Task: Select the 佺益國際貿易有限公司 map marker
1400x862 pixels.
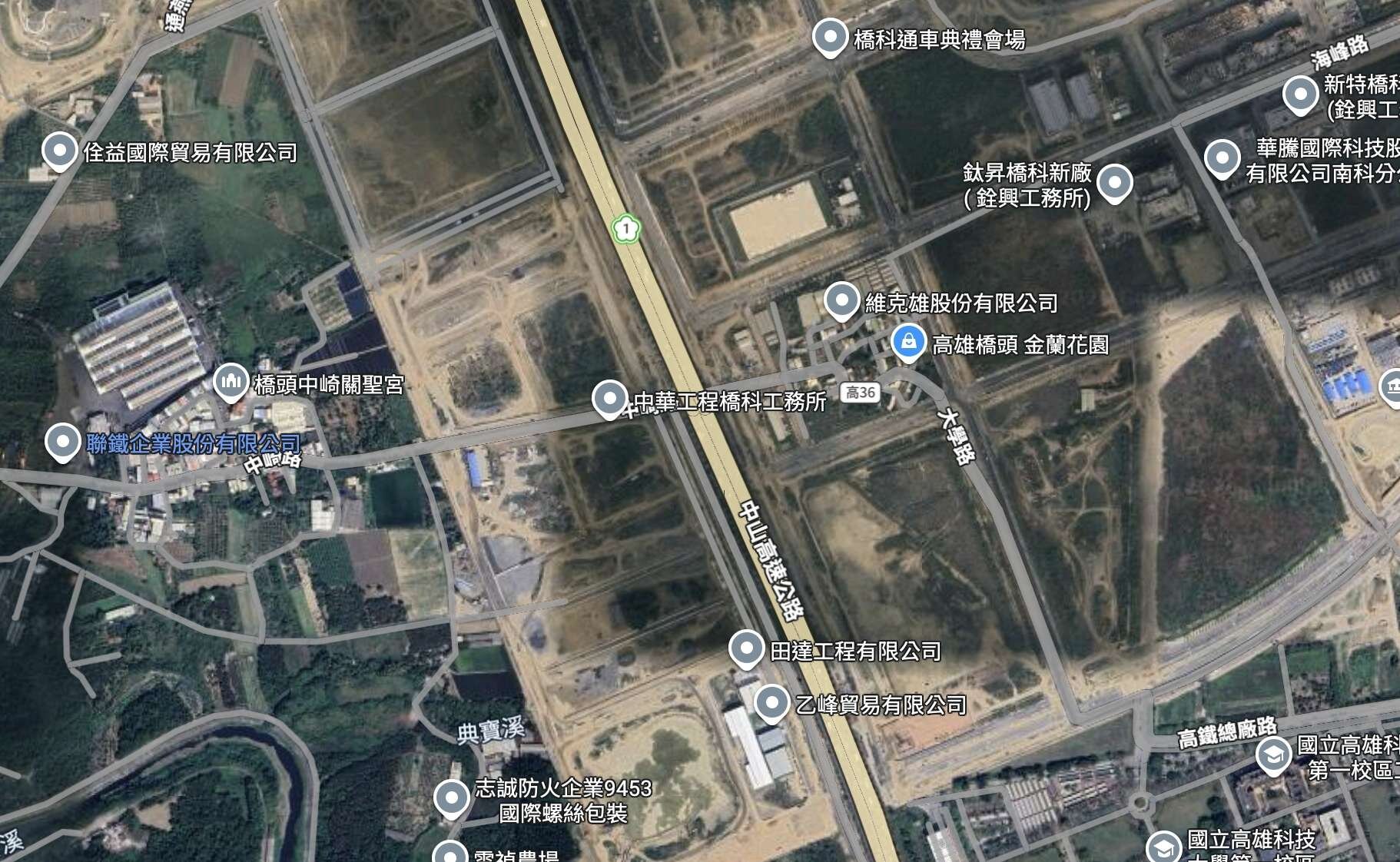Action: [x=59, y=150]
